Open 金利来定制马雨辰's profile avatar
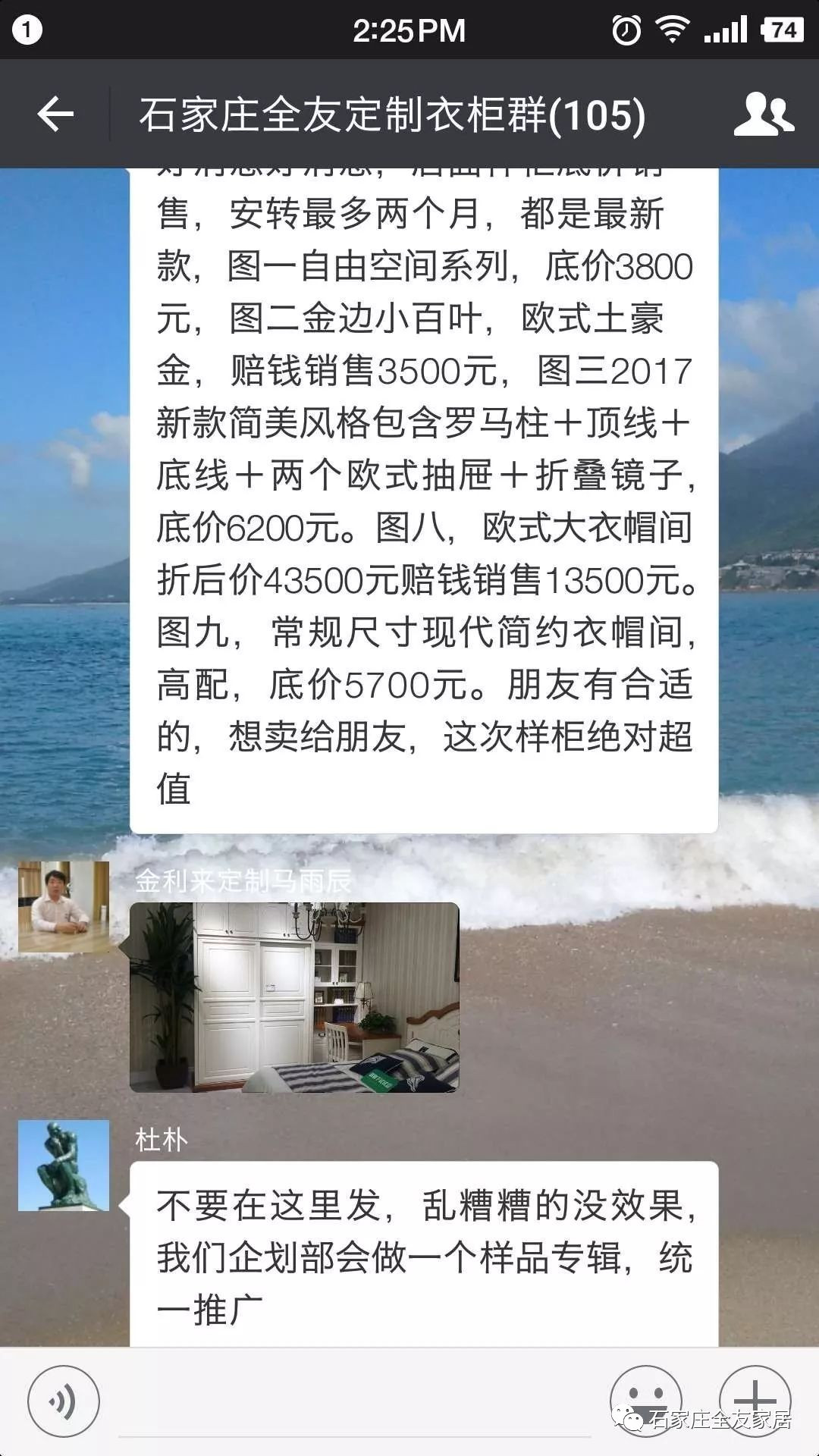The height and width of the screenshot is (1456, 819). pos(64,906)
